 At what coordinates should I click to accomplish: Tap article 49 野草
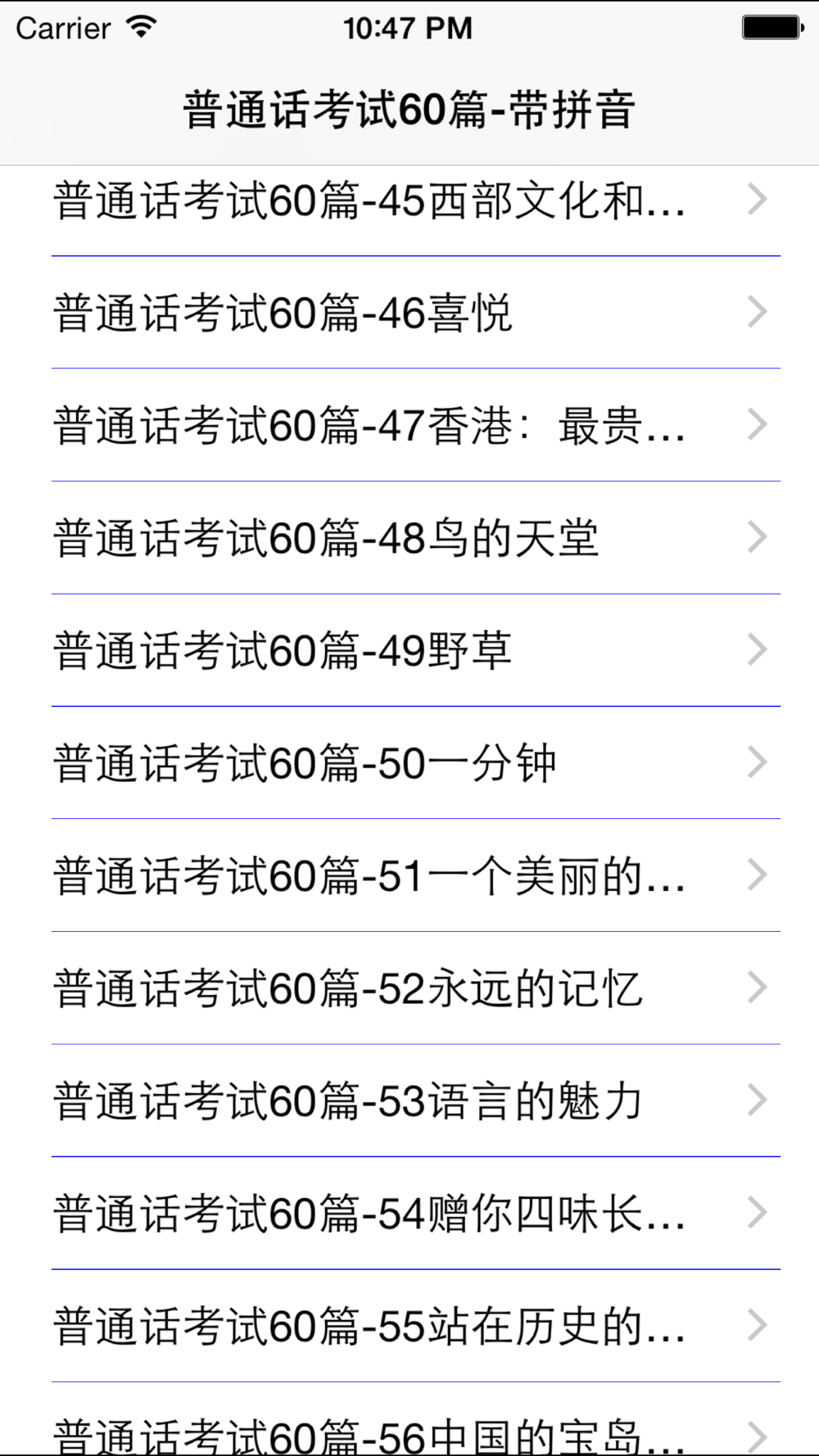[x=369, y=651]
